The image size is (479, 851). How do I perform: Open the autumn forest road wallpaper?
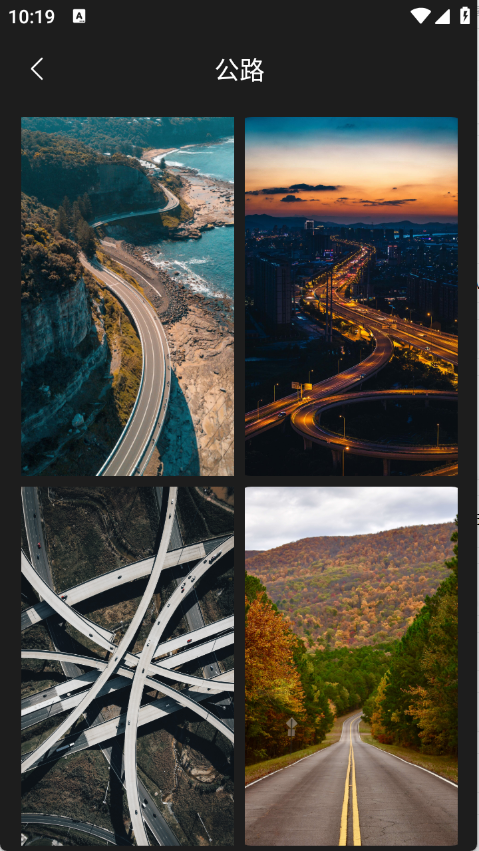point(352,666)
